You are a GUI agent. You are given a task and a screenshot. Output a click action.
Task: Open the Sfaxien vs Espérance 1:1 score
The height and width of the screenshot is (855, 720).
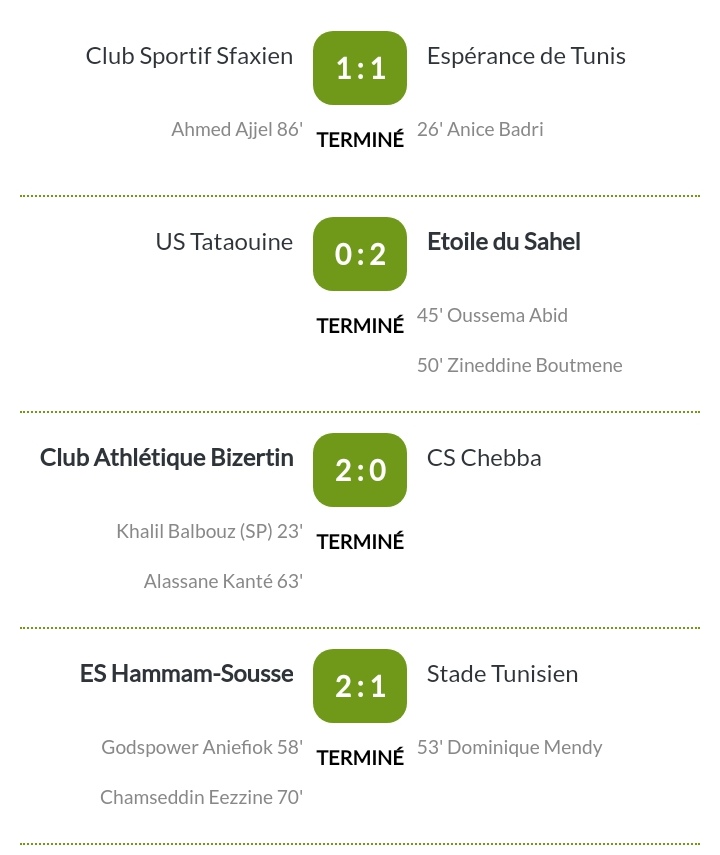[360, 68]
